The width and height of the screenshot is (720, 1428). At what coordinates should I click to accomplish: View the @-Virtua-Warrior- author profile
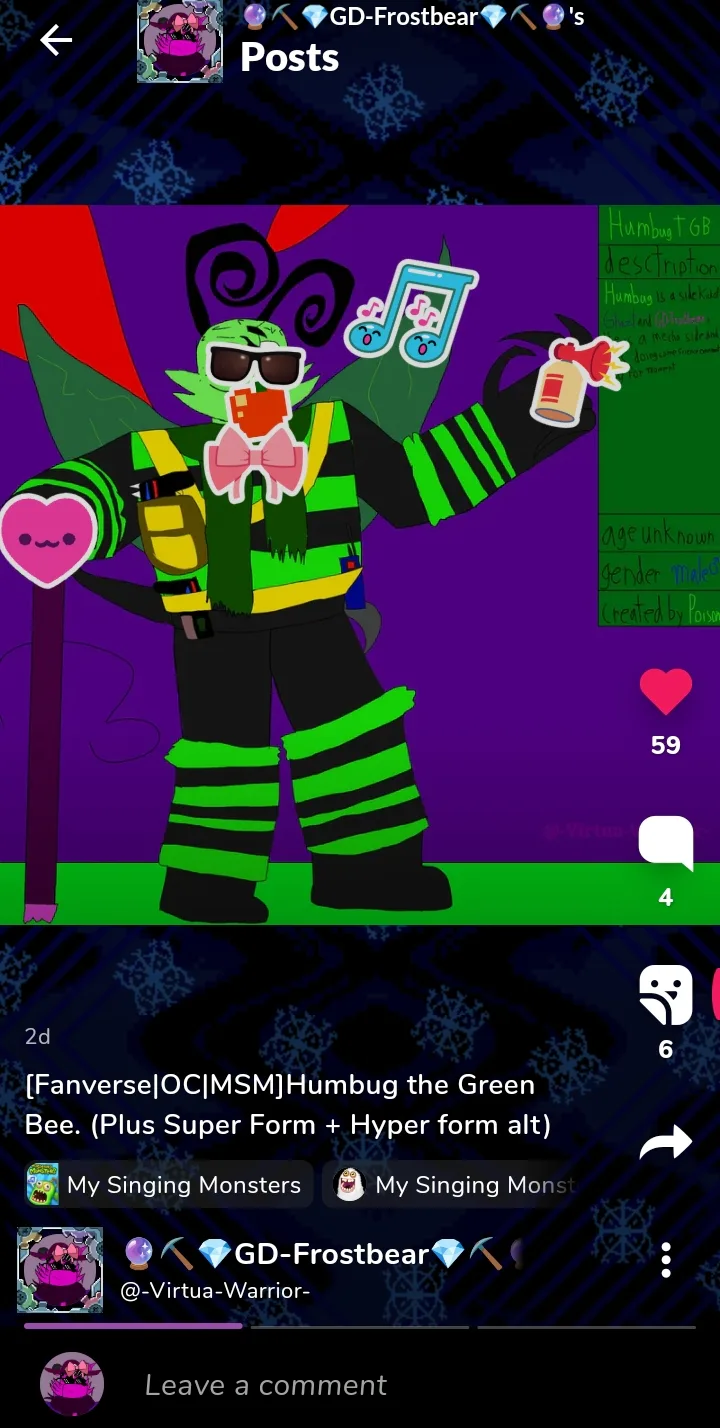pos(215,1290)
